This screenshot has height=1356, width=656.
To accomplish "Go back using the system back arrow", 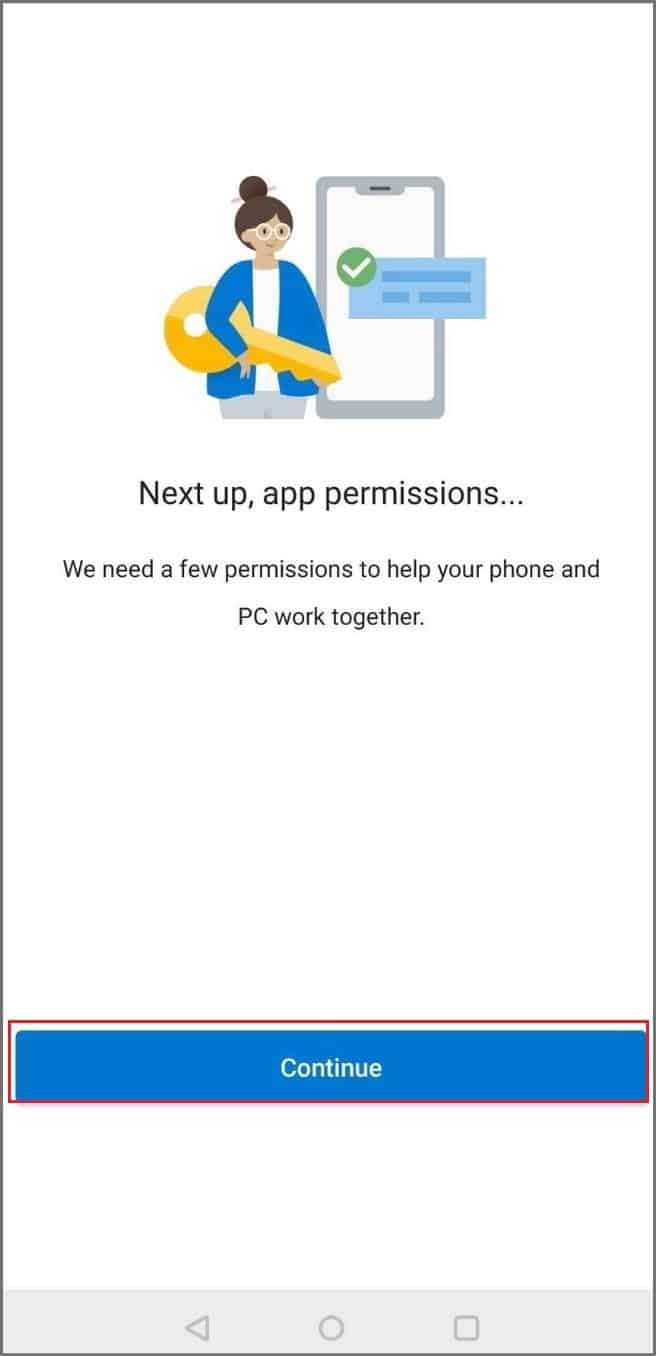I will [x=197, y=1327].
